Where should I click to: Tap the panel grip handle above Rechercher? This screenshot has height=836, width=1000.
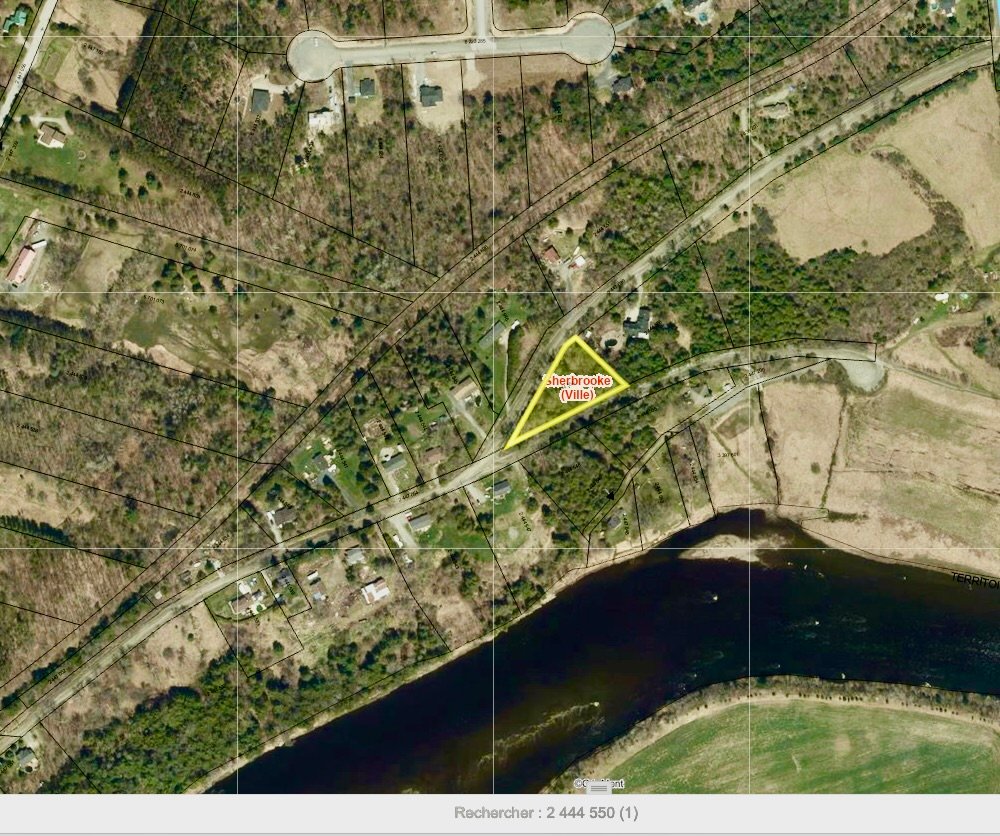click(x=600, y=787)
